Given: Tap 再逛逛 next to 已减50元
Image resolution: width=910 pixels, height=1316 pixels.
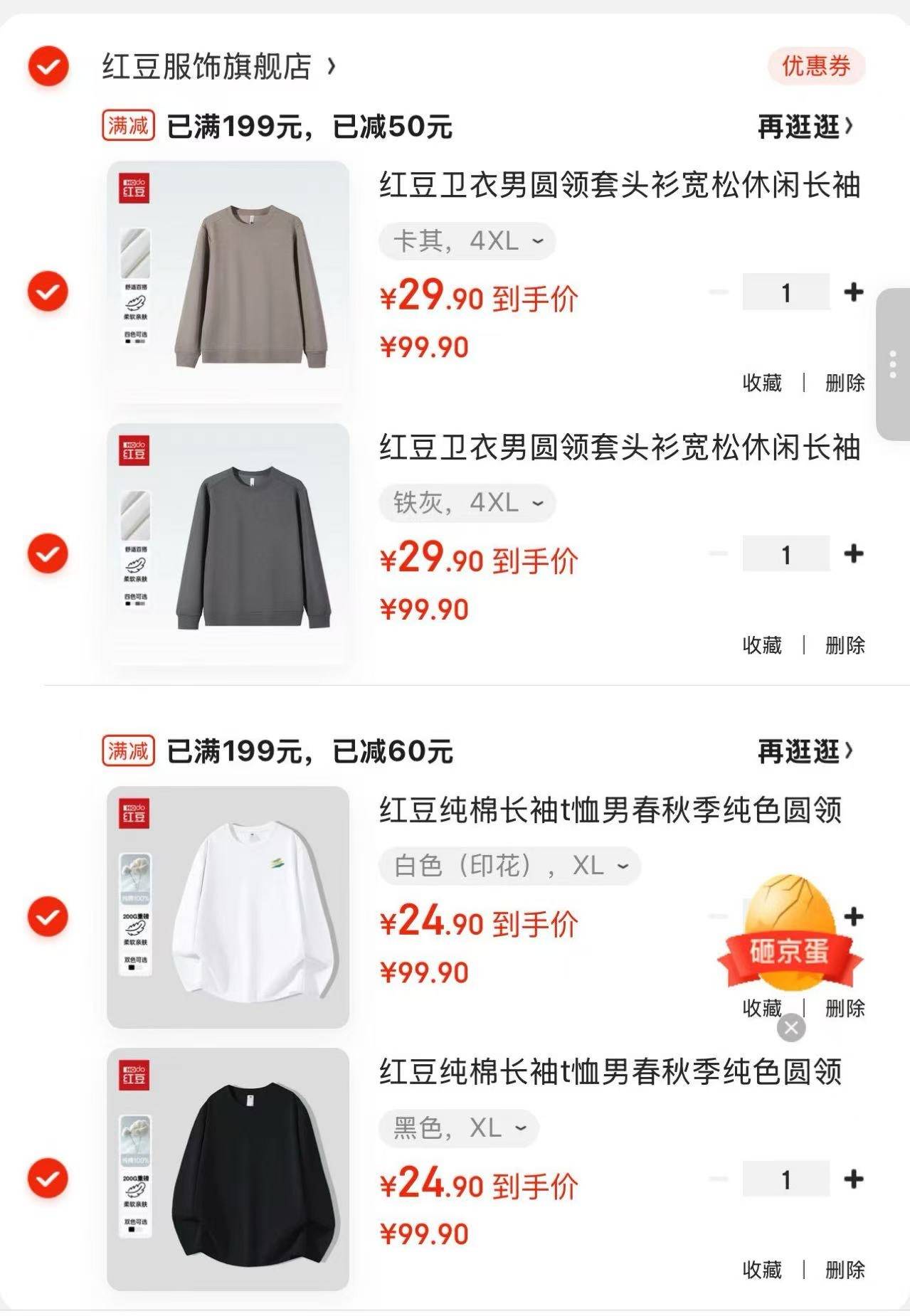Looking at the screenshot, I should 805,127.
